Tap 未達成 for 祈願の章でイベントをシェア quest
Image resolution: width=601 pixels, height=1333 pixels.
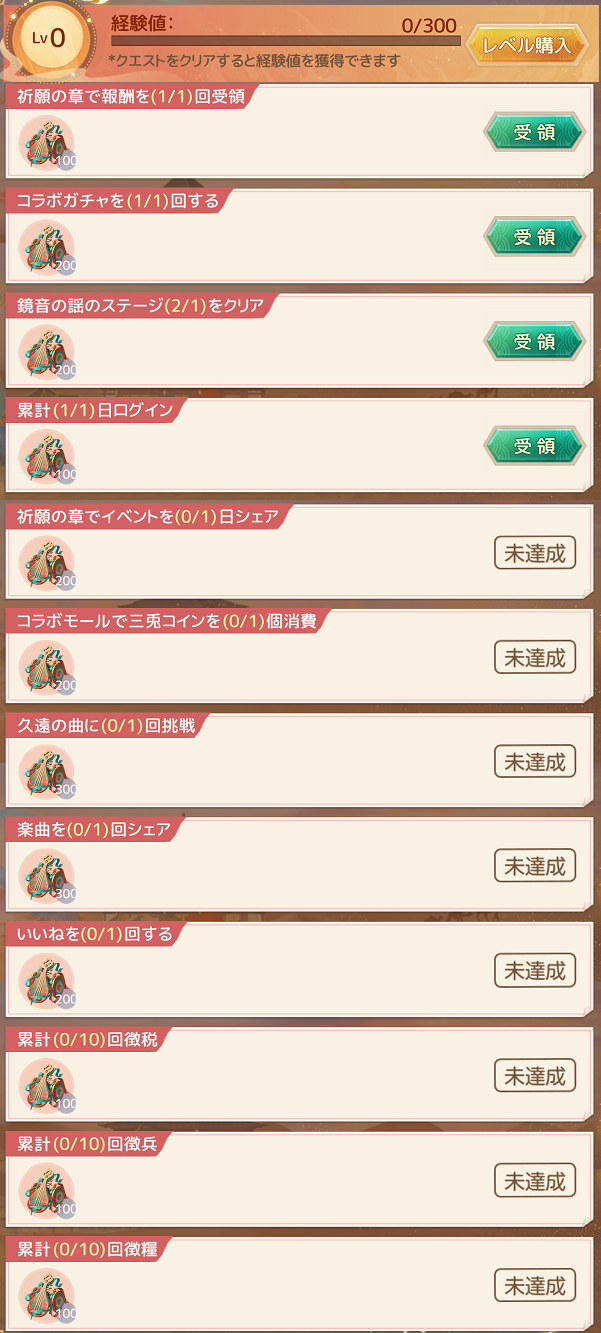click(x=535, y=553)
